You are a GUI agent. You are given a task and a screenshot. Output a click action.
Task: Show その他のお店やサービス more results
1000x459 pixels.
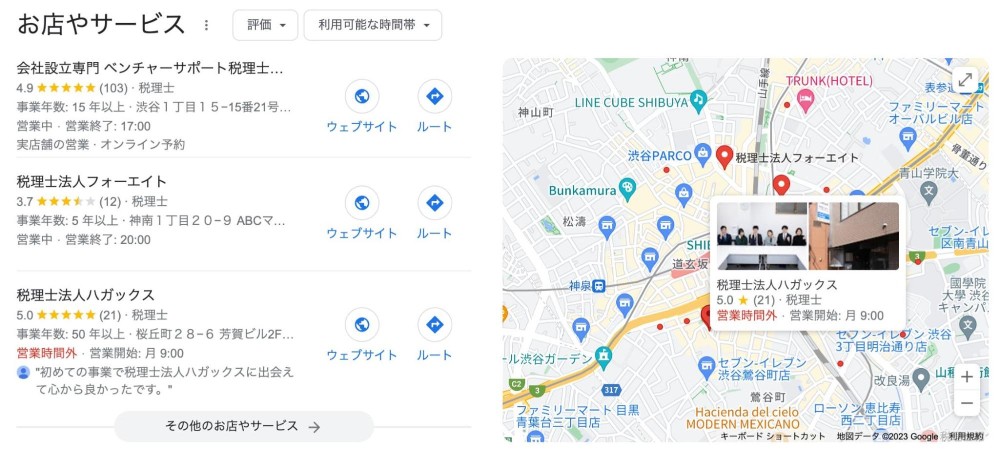243,426
